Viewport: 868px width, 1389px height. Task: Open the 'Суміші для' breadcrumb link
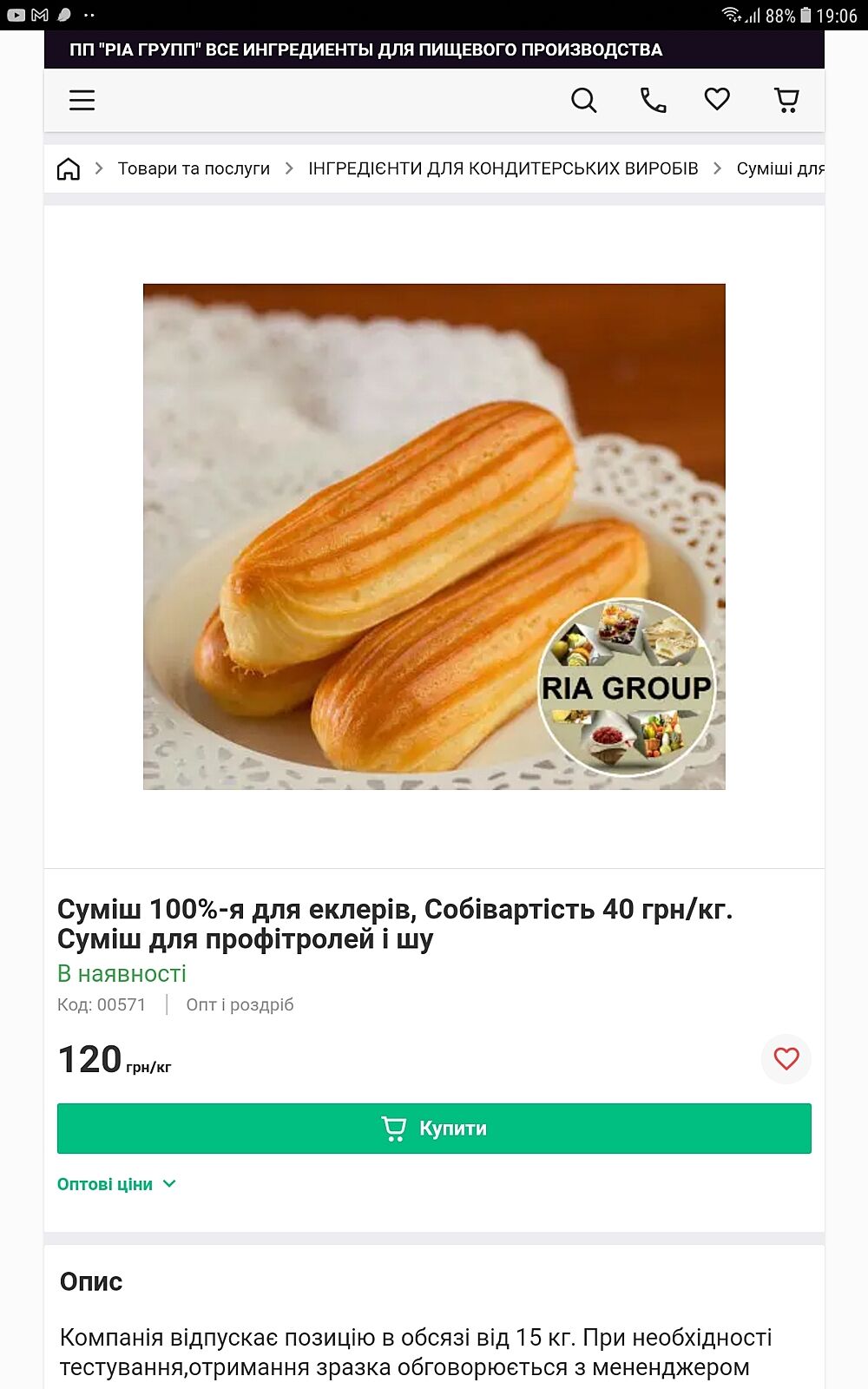coord(779,168)
